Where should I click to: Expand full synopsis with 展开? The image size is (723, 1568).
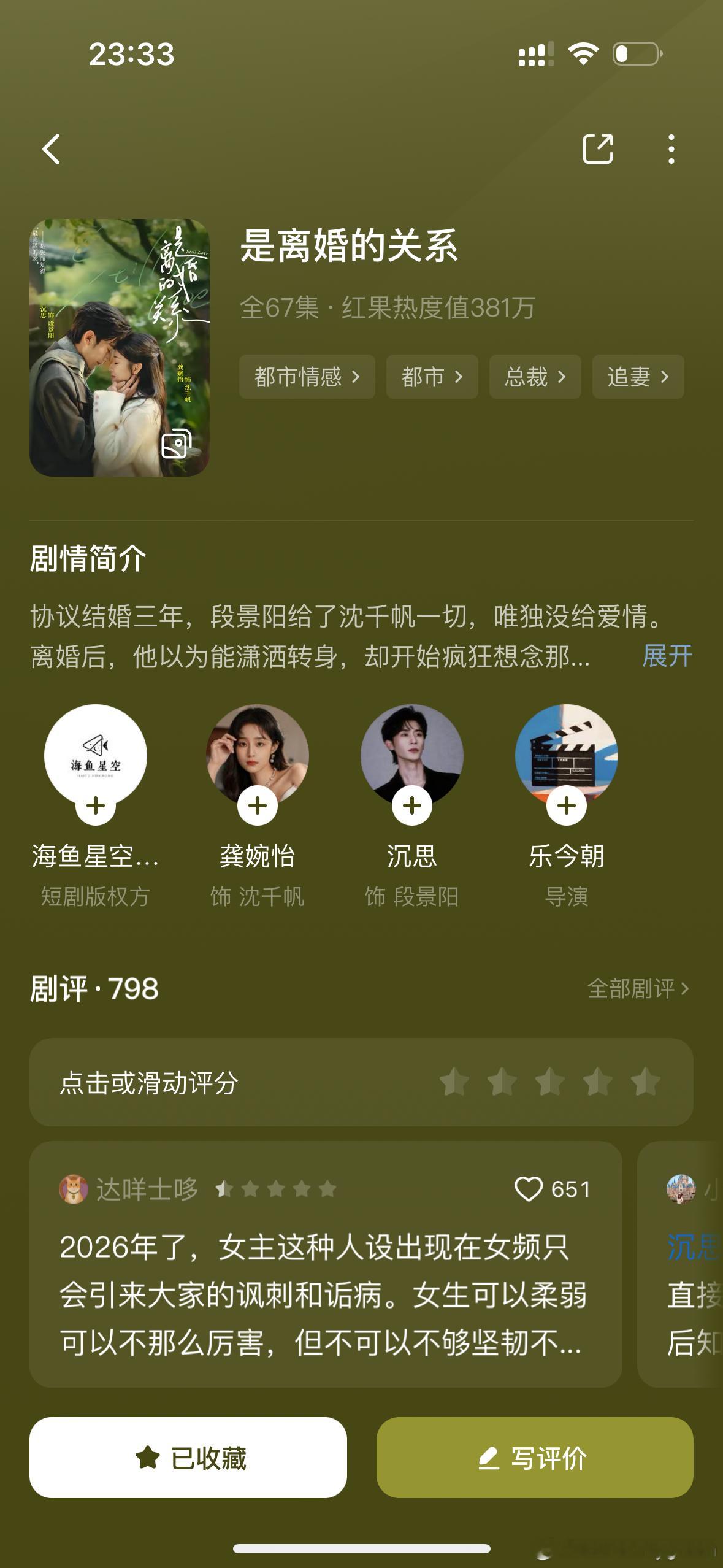tap(666, 656)
